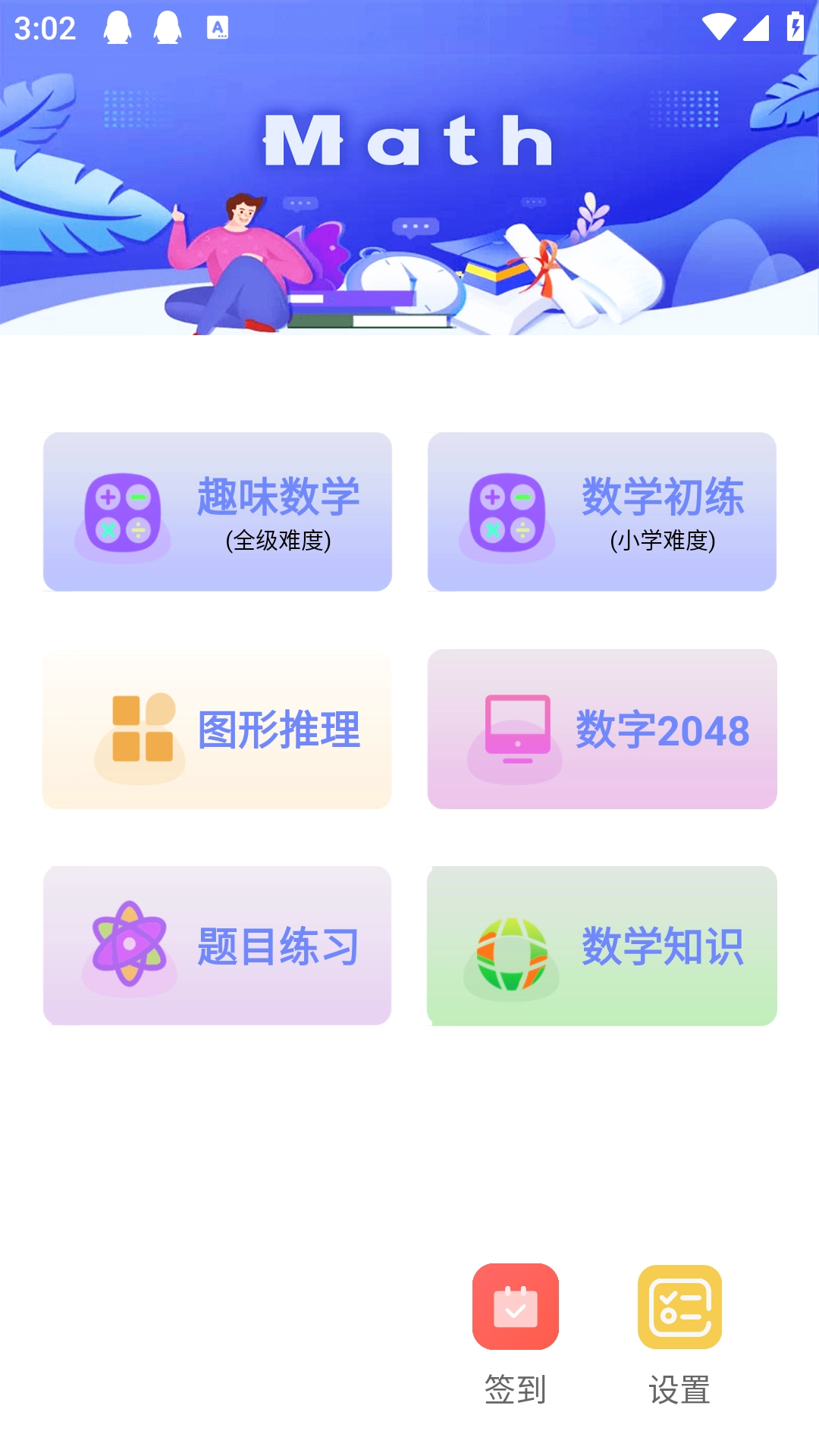819x1456 pixels.
Task: Select the calculator icon on 趣味数学 card
Action: 124,512
